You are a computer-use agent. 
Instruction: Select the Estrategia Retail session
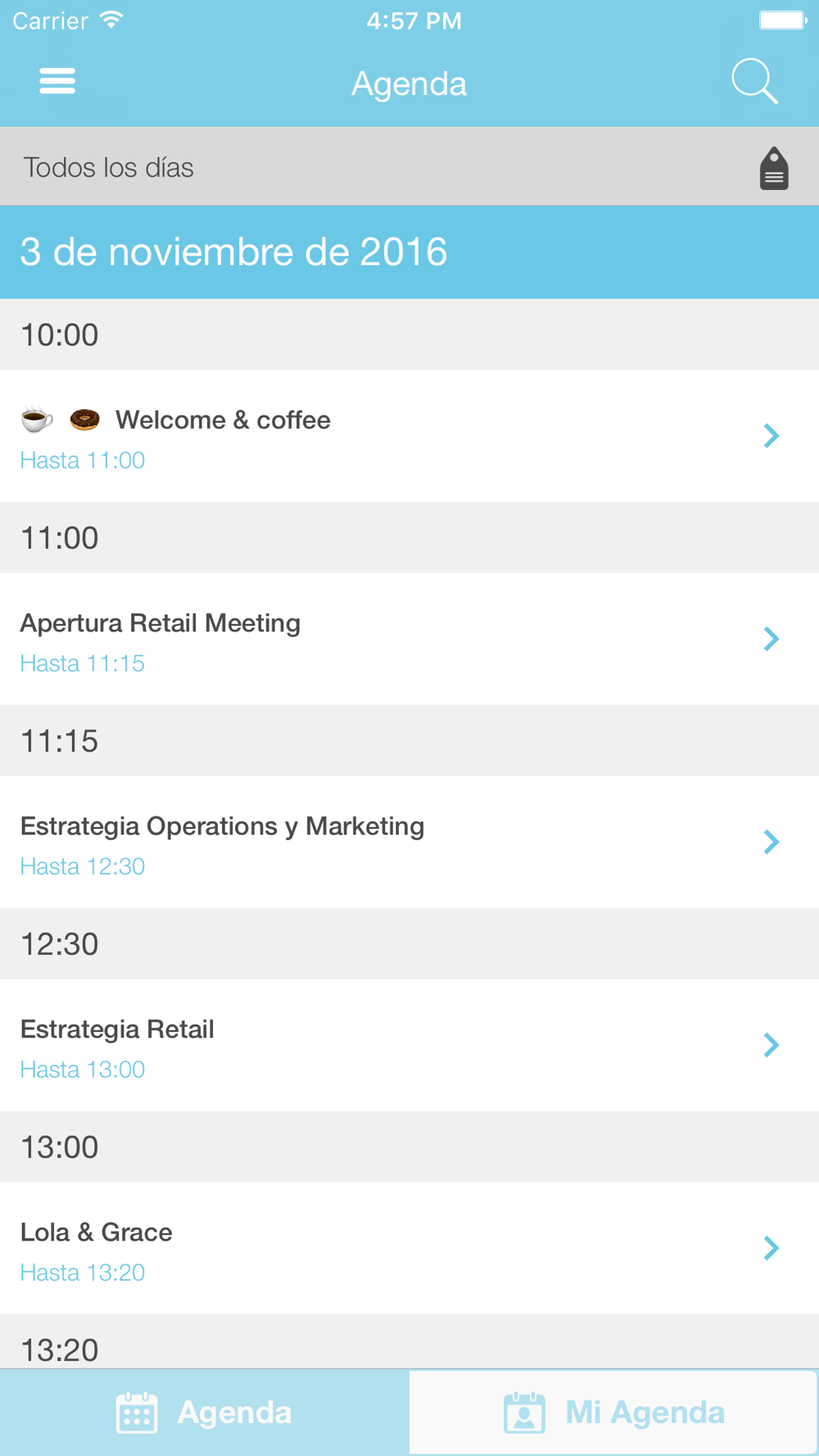tap(409, 1045)
